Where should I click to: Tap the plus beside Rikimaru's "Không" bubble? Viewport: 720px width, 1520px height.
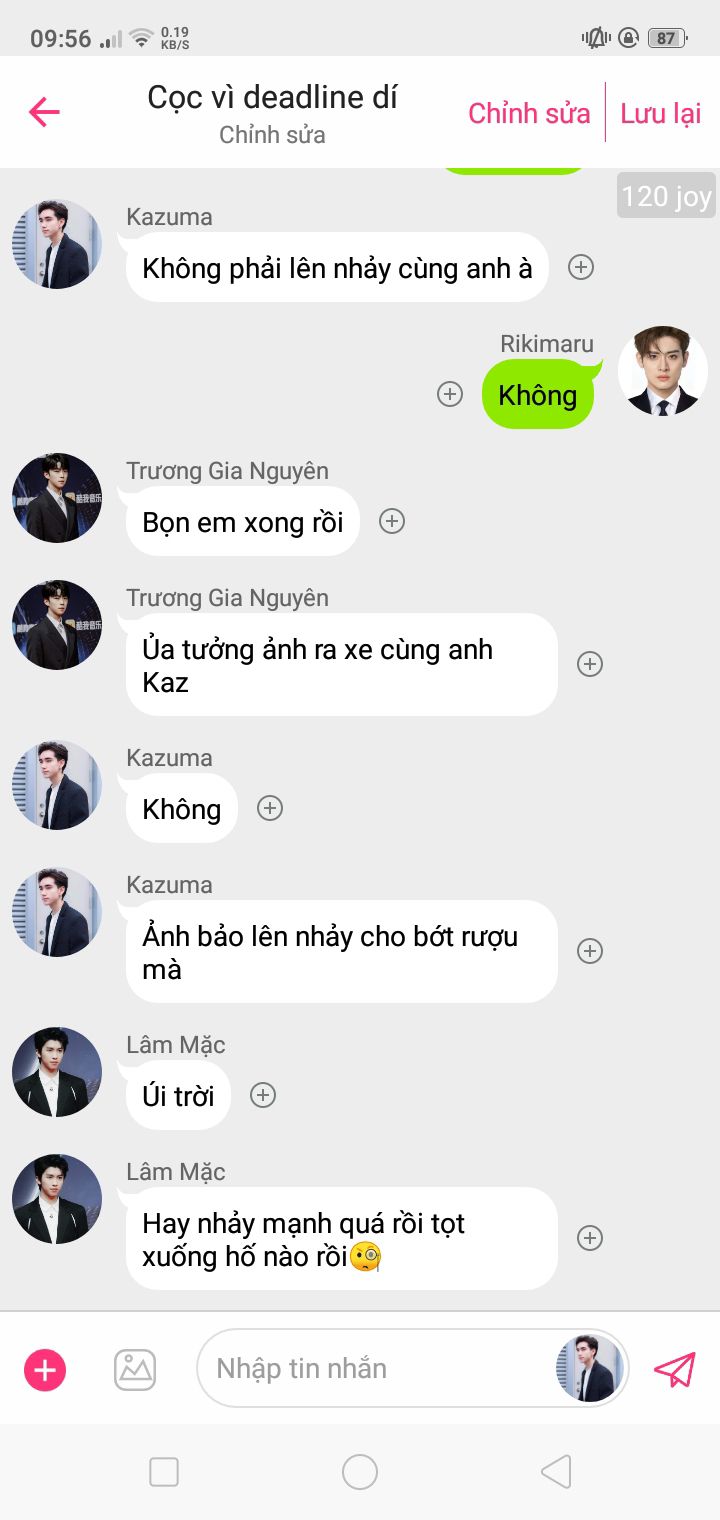click(x=450, y=394)
